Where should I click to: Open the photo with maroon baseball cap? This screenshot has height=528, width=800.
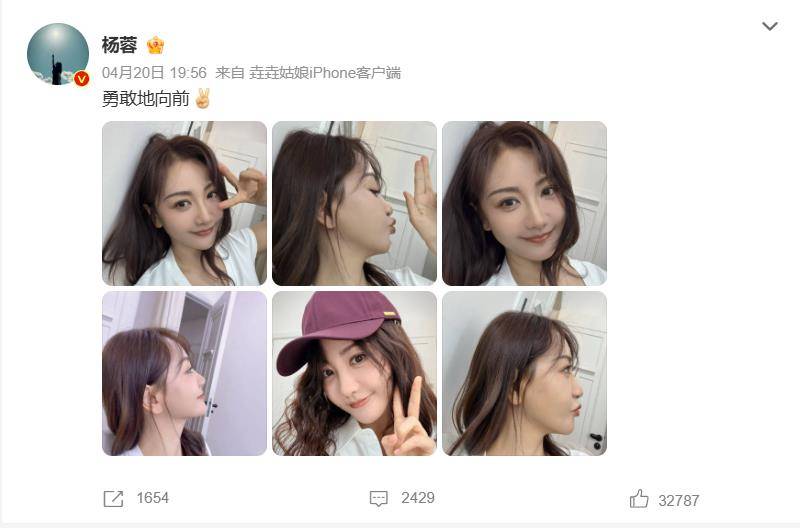354,373
